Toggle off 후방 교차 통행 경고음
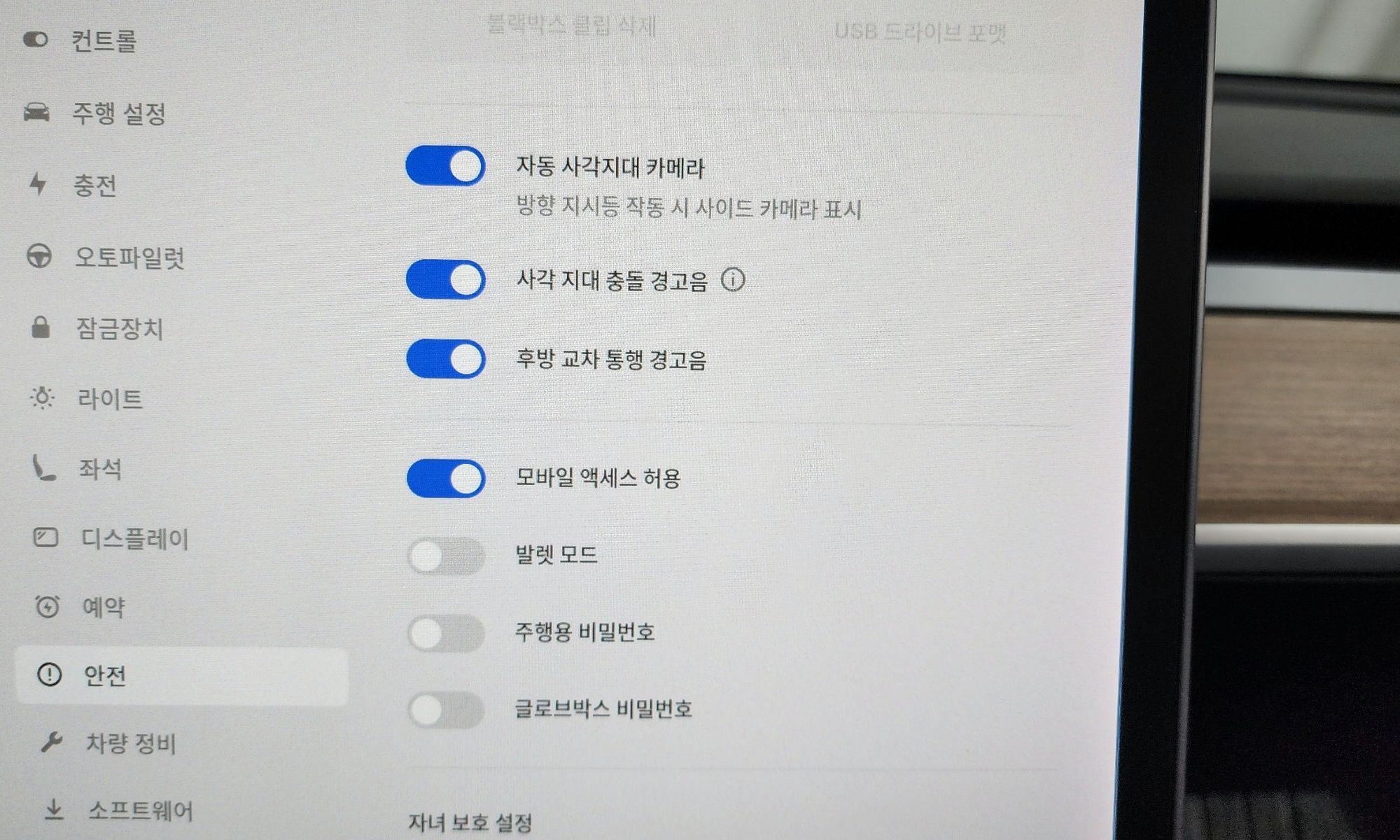 [x=446, y=359]
